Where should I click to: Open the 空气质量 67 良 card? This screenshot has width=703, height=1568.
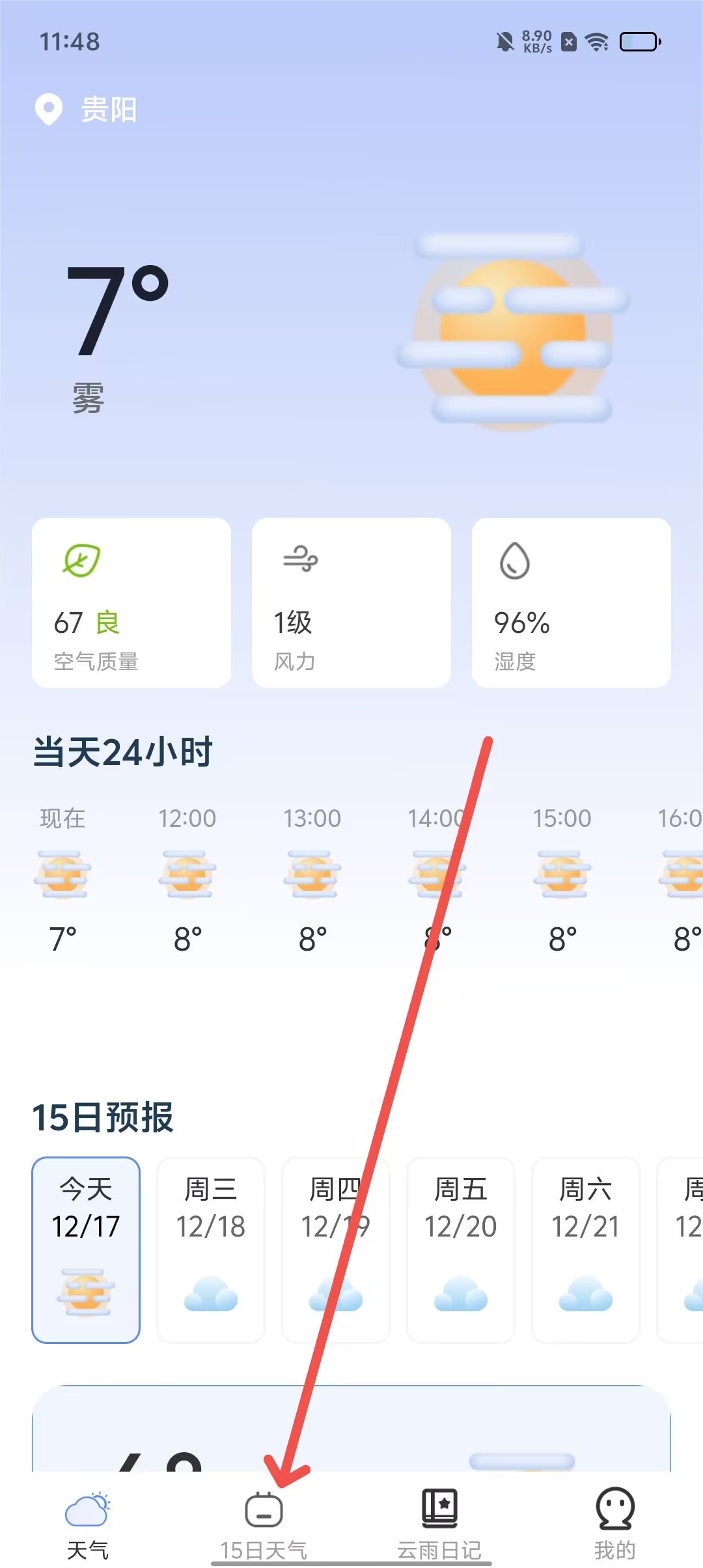point(131,602)
